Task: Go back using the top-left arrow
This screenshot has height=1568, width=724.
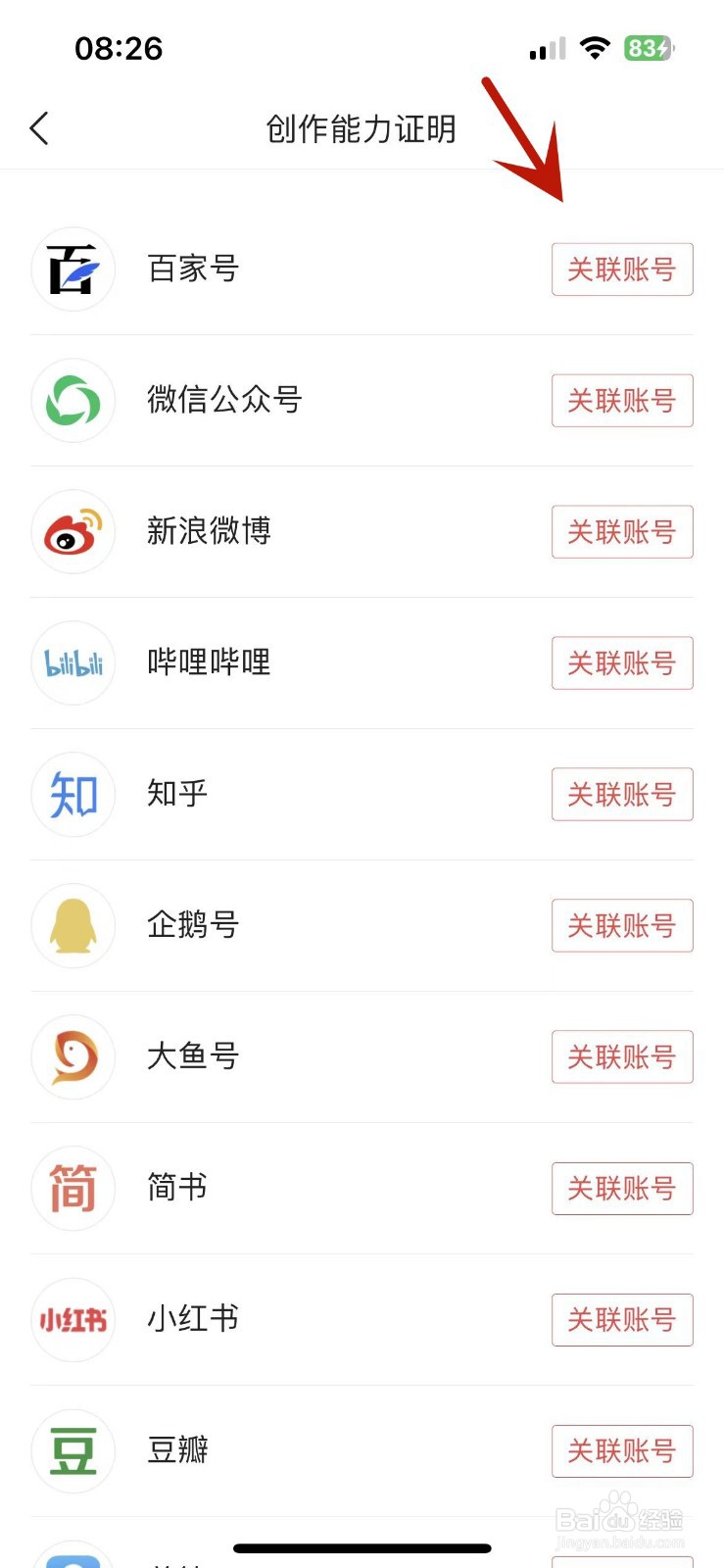Action: point(39,128)
